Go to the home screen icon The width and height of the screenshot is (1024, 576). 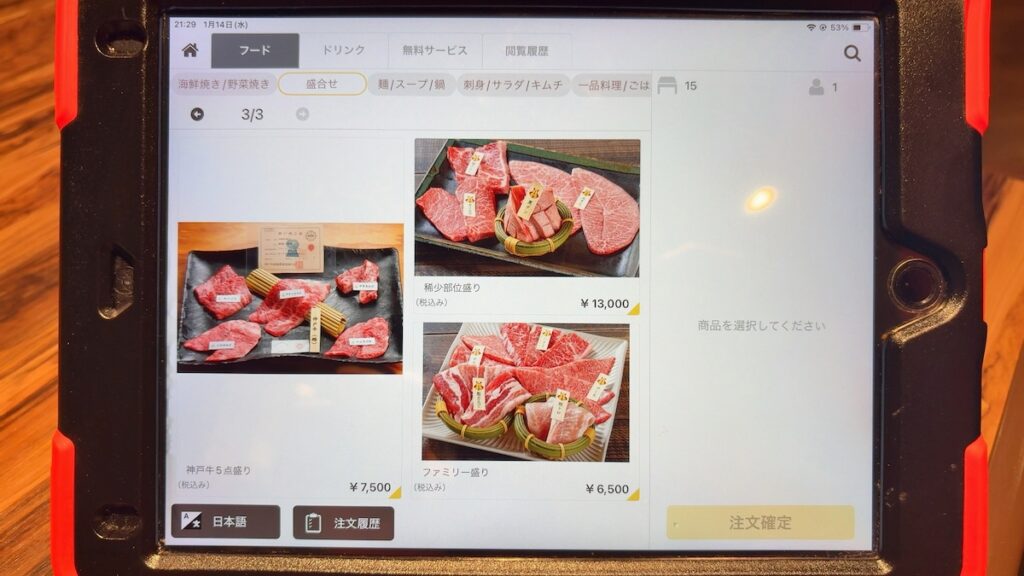pyautogui.click(x=189, y=50)
